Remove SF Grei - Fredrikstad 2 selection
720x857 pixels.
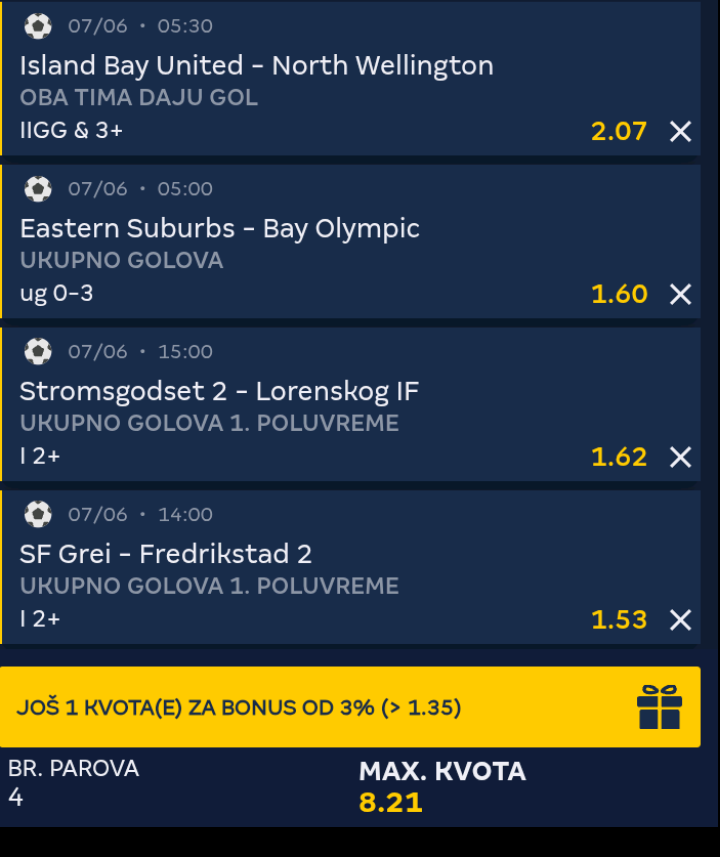point(680,620)
